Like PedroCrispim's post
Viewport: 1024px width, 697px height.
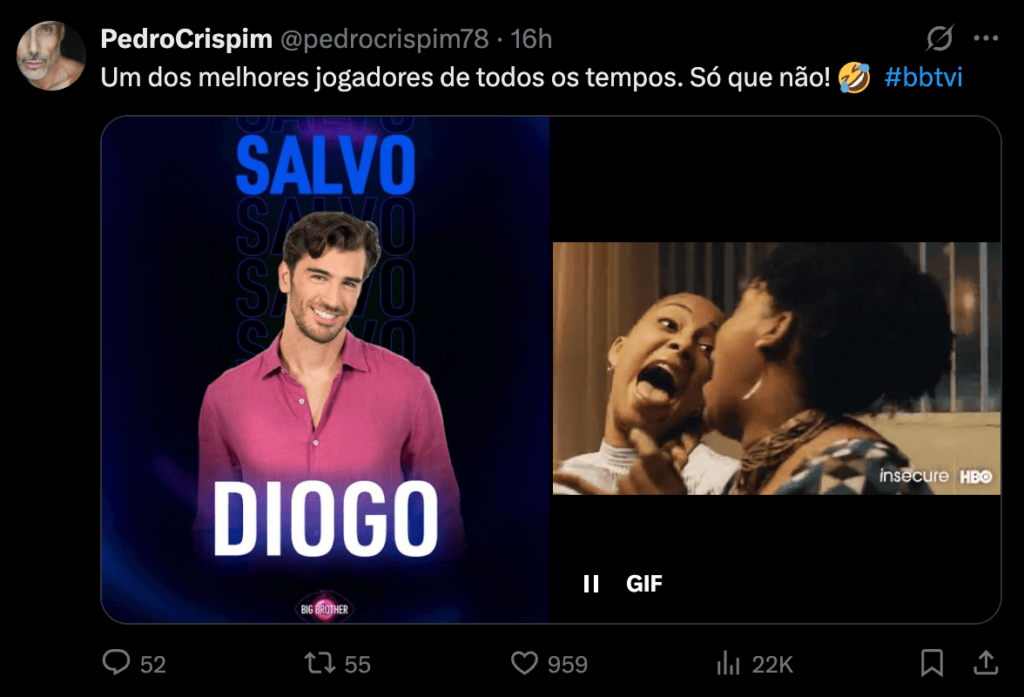[x=526, y=663]
